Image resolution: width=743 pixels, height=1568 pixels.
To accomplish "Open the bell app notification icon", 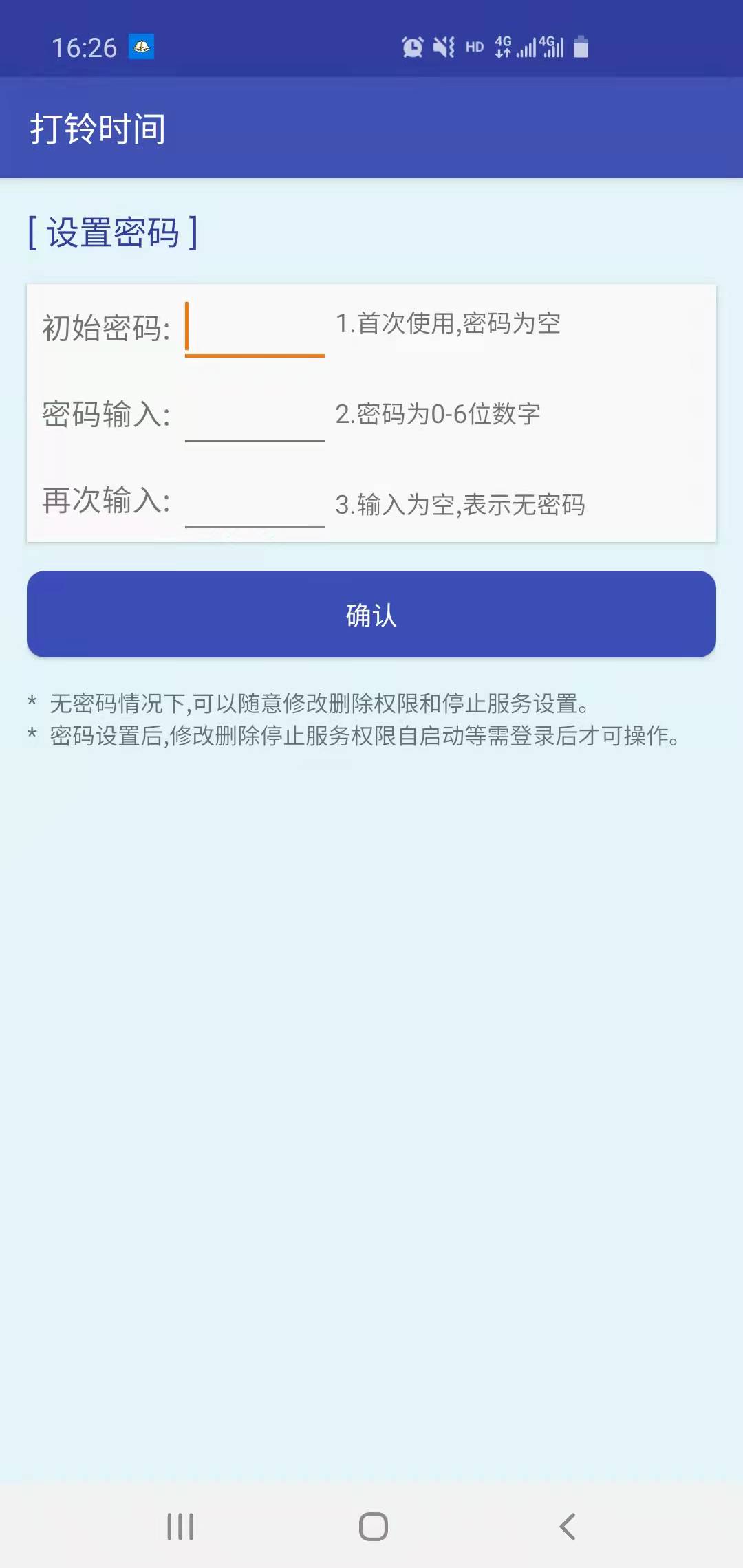I will click(x=141, y=46).
